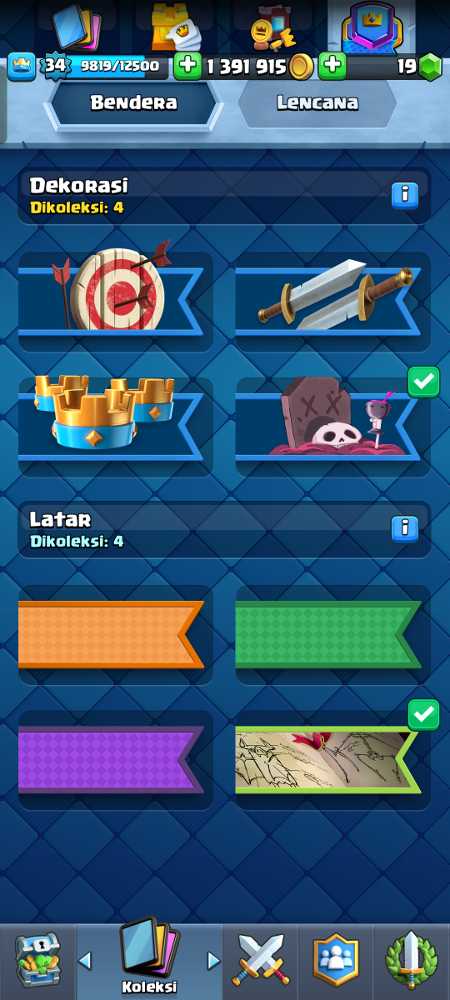Viewport: 450px width, 1000px height.
Task: Add more gold with the plus button
Action: tap(187, 66)
